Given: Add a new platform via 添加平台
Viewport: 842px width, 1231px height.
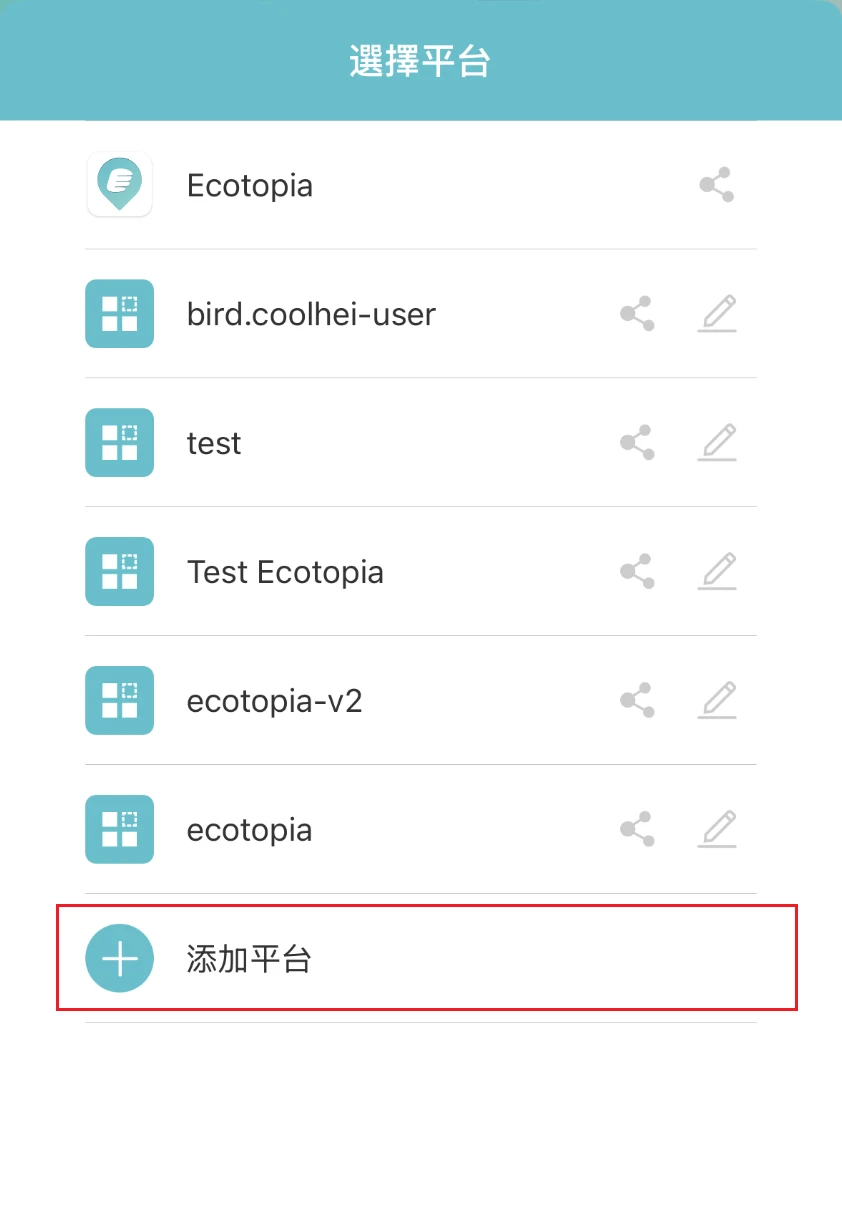Looking at the screenshot, I should pos(248,959).
